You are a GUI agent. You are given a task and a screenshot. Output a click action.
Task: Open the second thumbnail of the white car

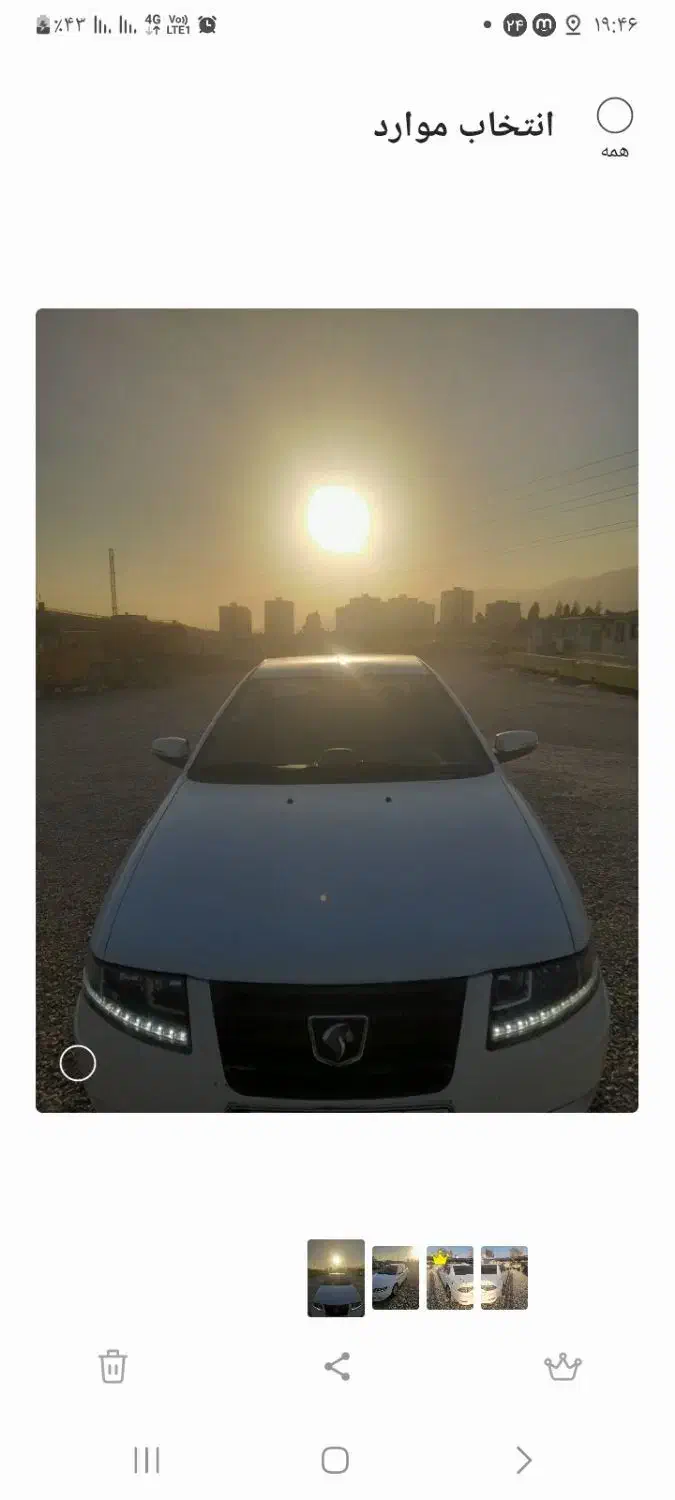[395, 1277]
